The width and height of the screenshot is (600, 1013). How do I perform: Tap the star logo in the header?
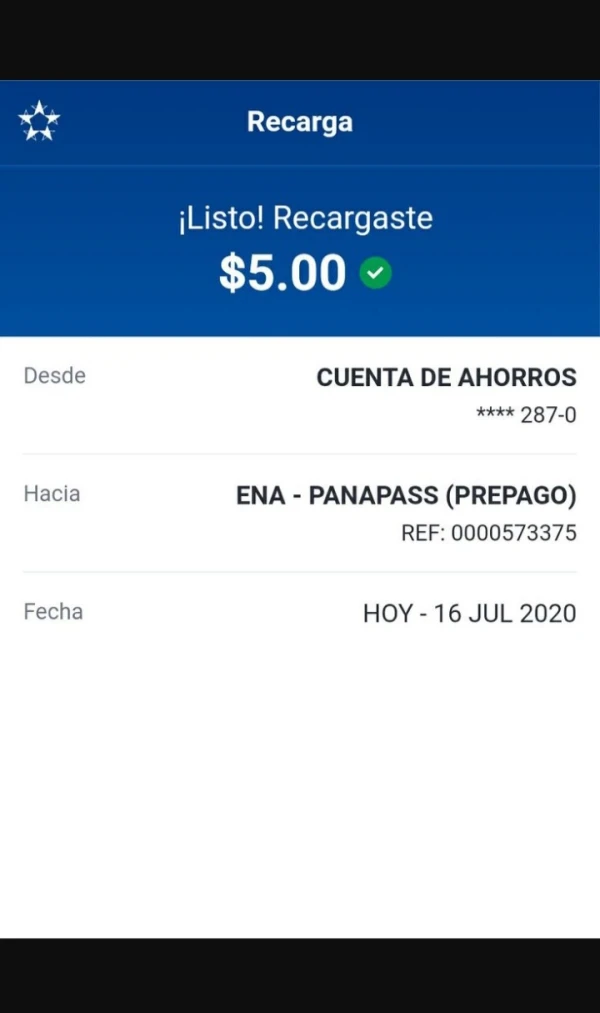[39, 121]
